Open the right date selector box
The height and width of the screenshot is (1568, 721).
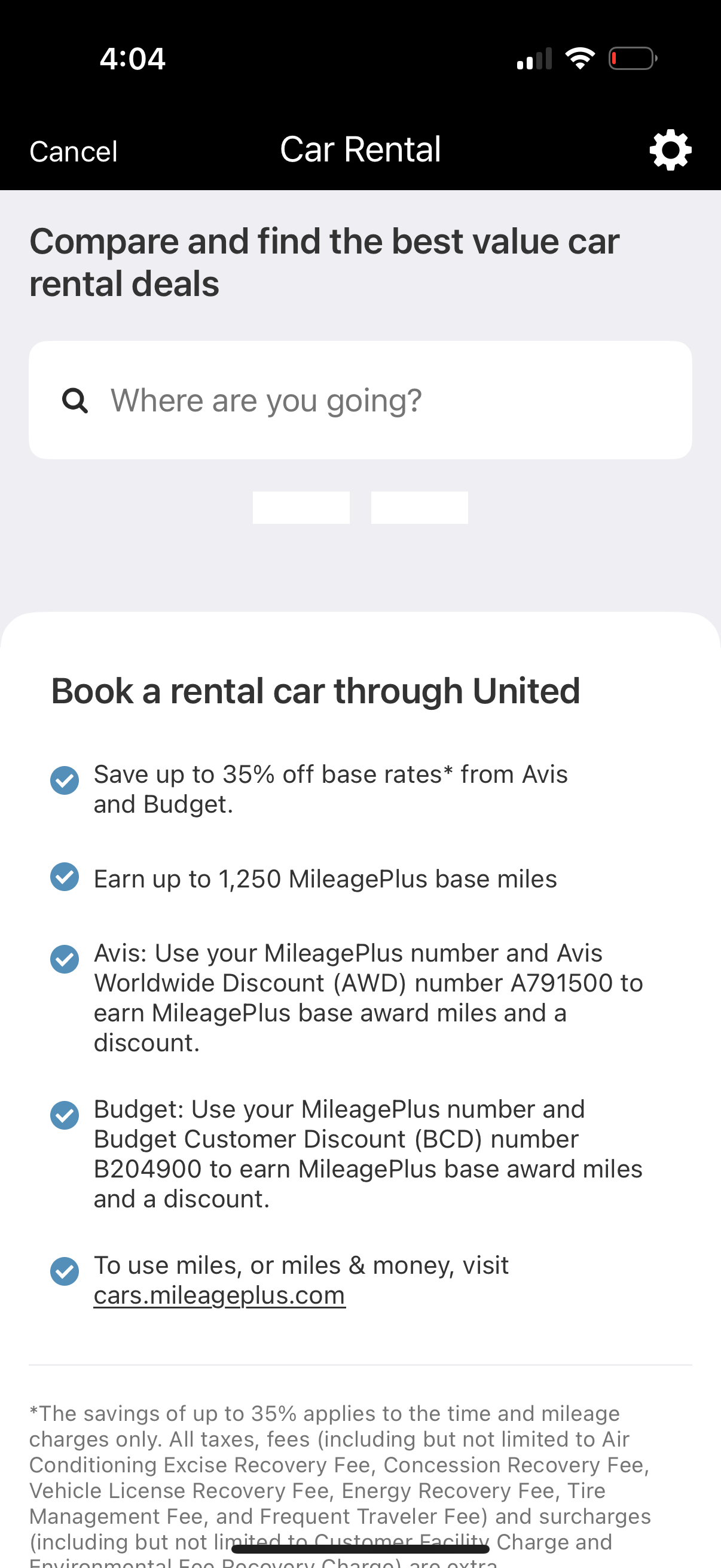418,507
